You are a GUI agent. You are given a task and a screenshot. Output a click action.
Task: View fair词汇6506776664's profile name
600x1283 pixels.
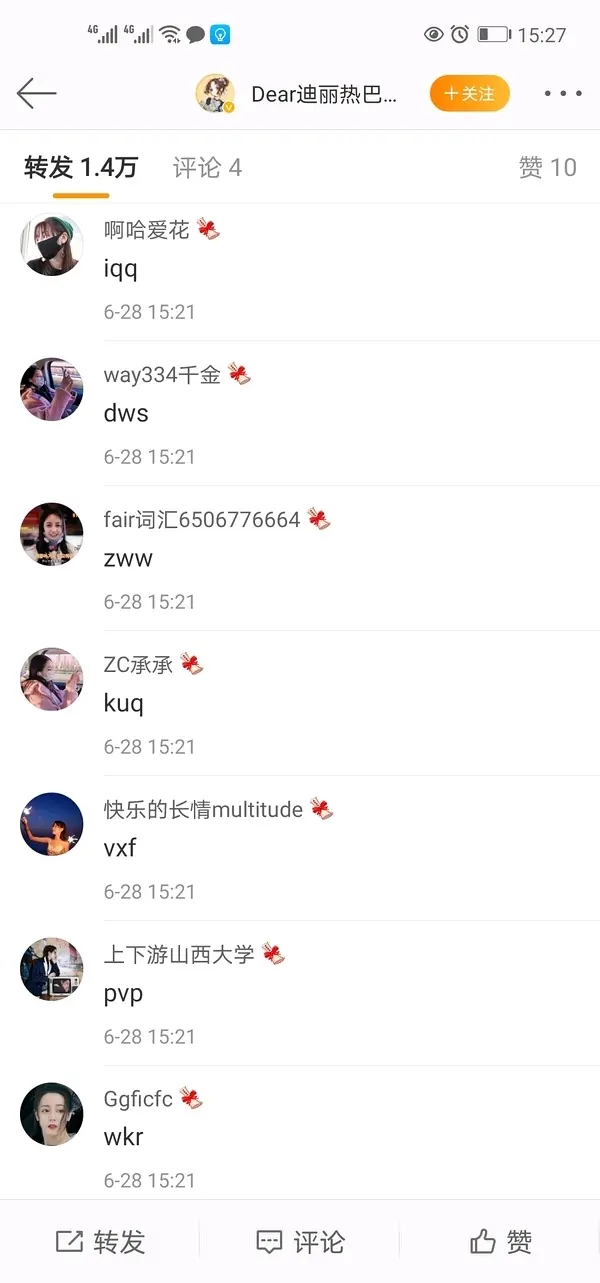click(x=202, y=519)
